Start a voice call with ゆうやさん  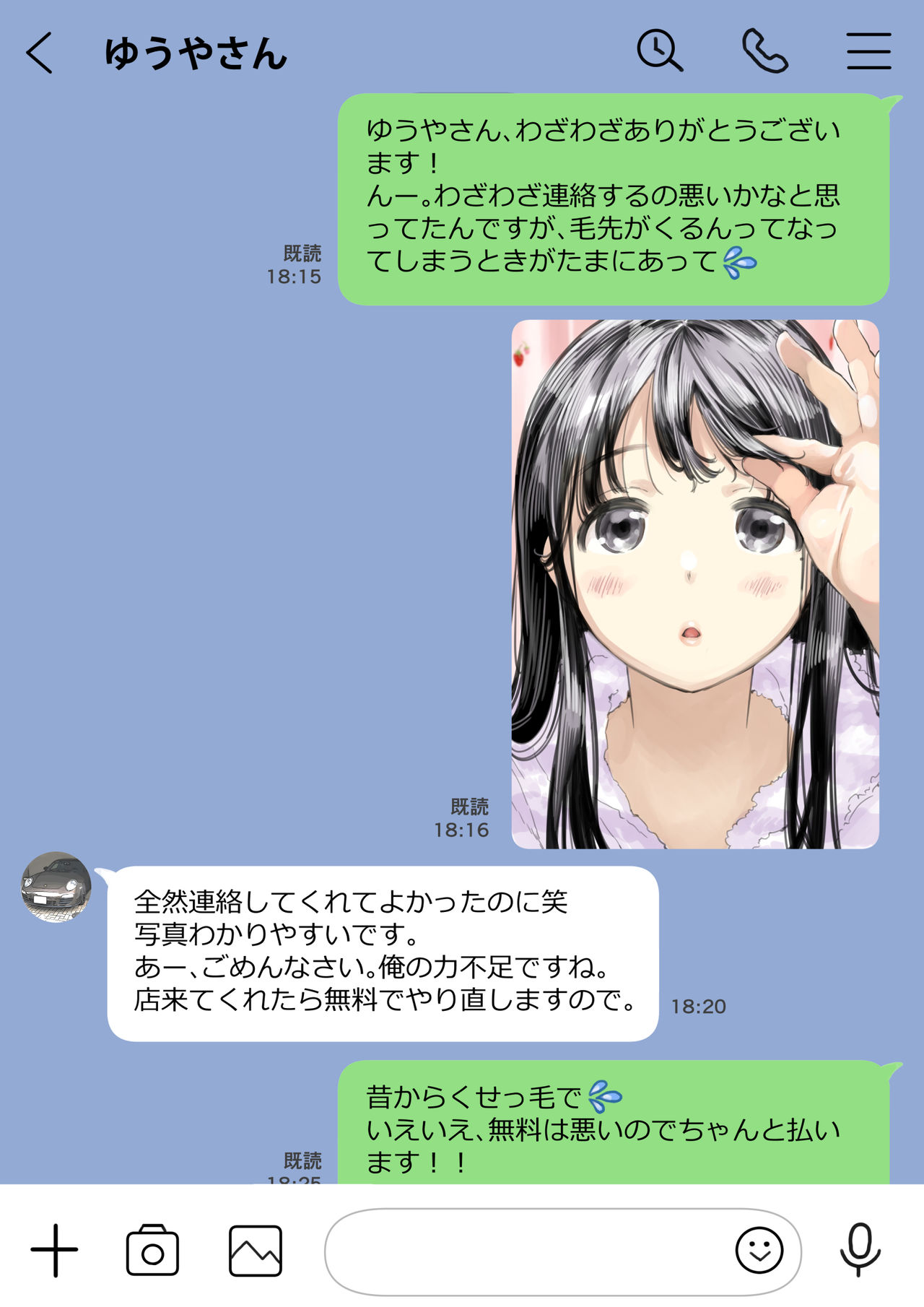pyautogui.click(x=764, y=51)
